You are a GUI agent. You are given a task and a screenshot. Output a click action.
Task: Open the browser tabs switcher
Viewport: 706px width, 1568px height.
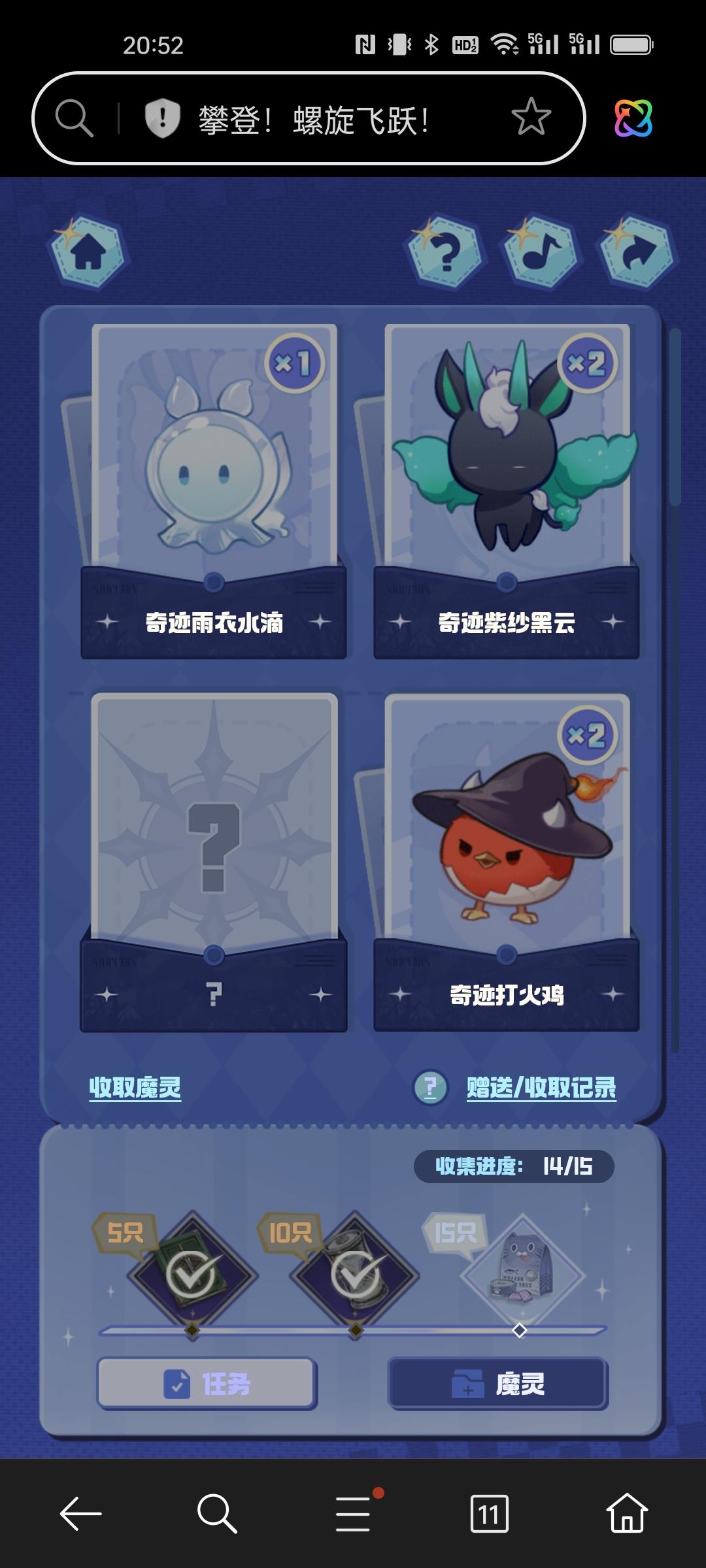tap(489, 1513)
